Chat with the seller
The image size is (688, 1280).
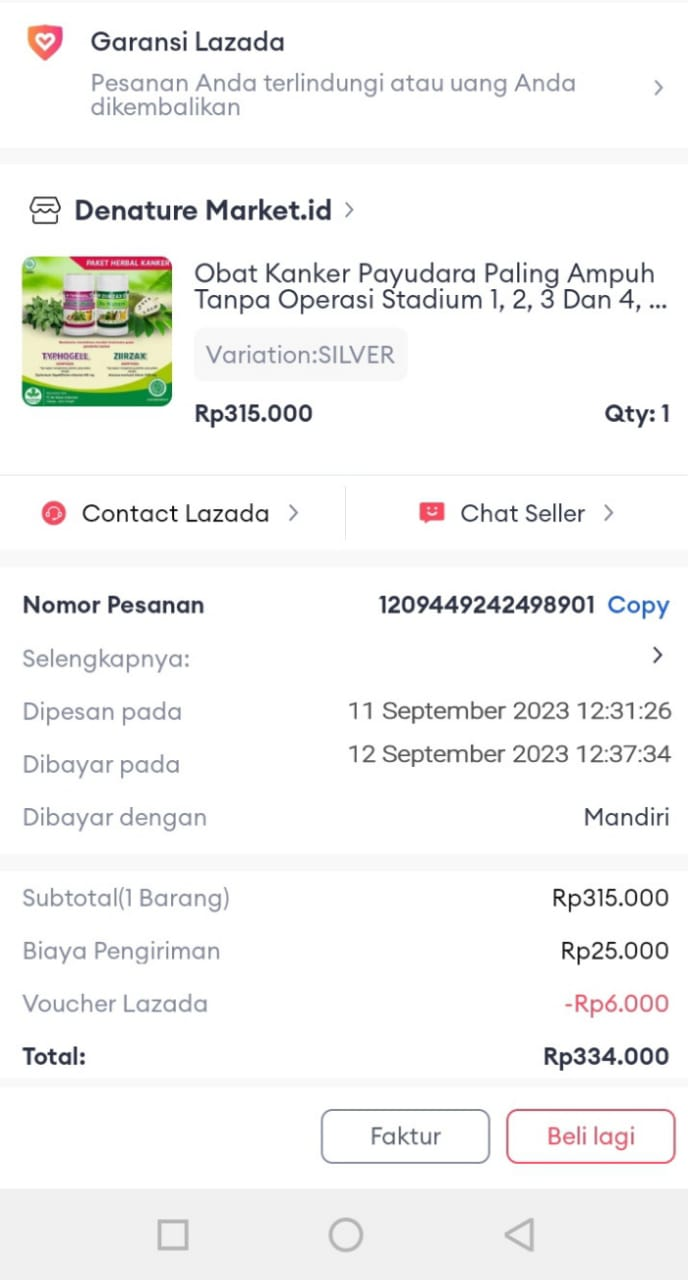pos(517,514)
